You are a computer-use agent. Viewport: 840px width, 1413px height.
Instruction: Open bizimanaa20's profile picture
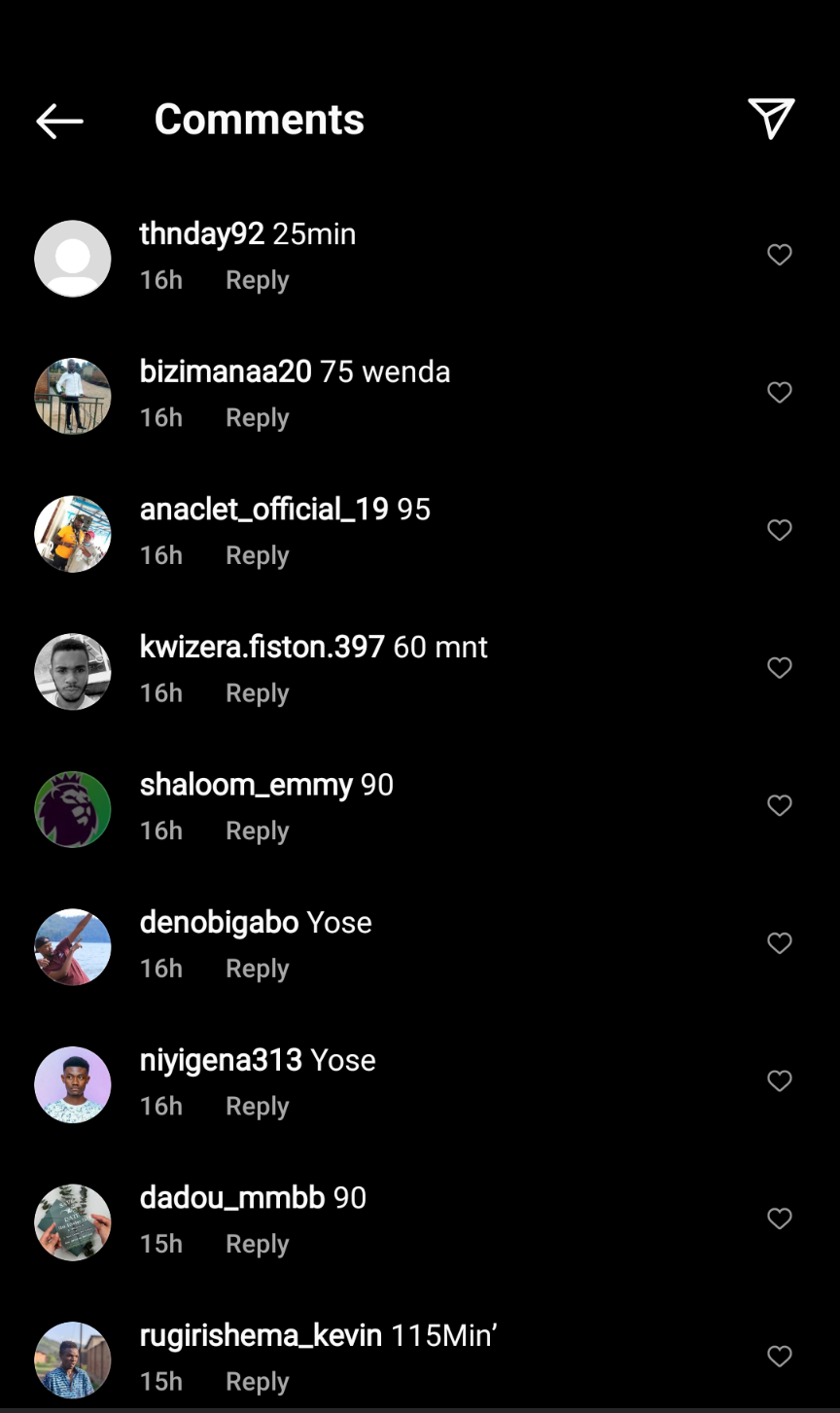(73, 396)
